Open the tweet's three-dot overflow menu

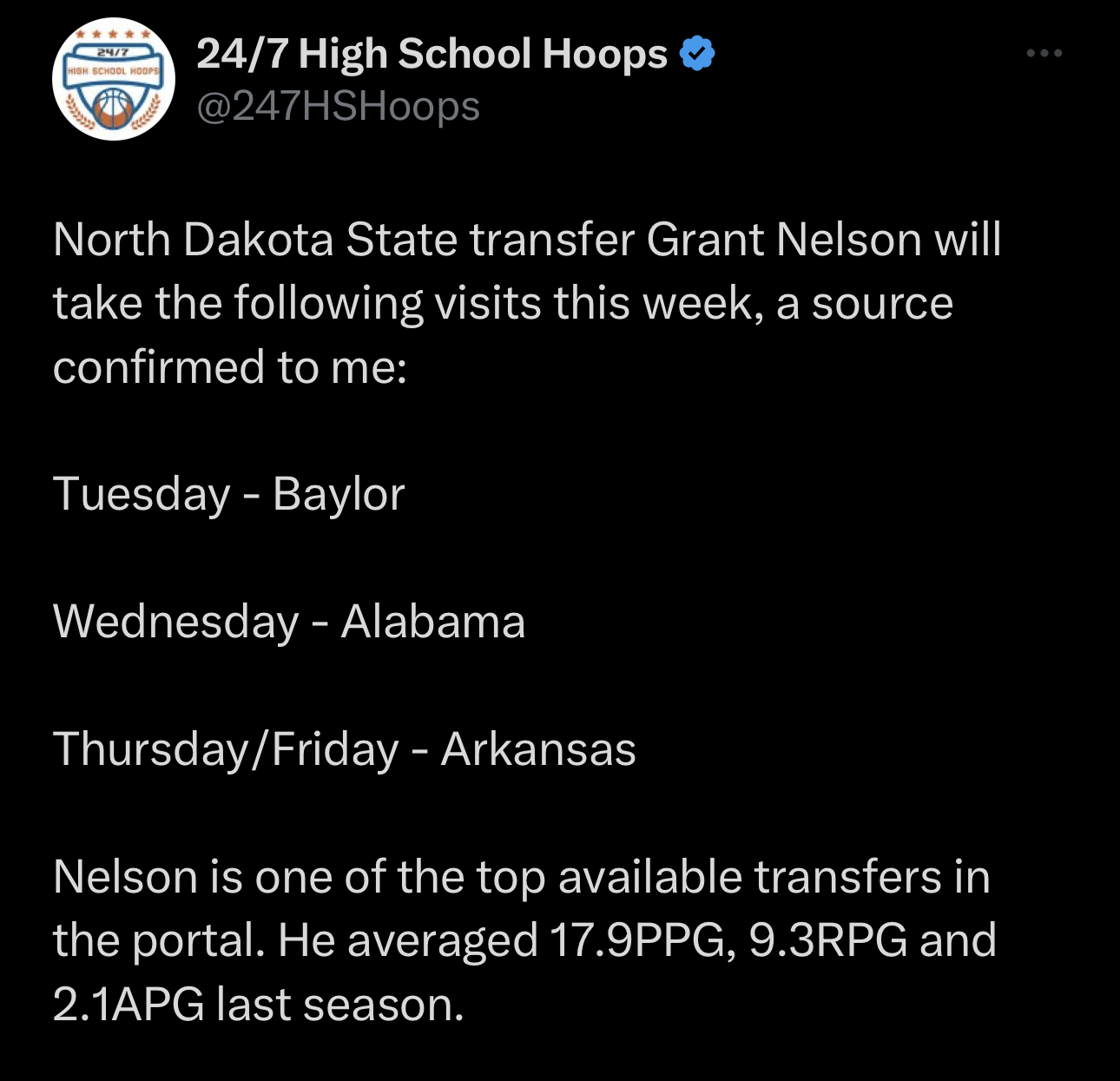coord(1044,53)
